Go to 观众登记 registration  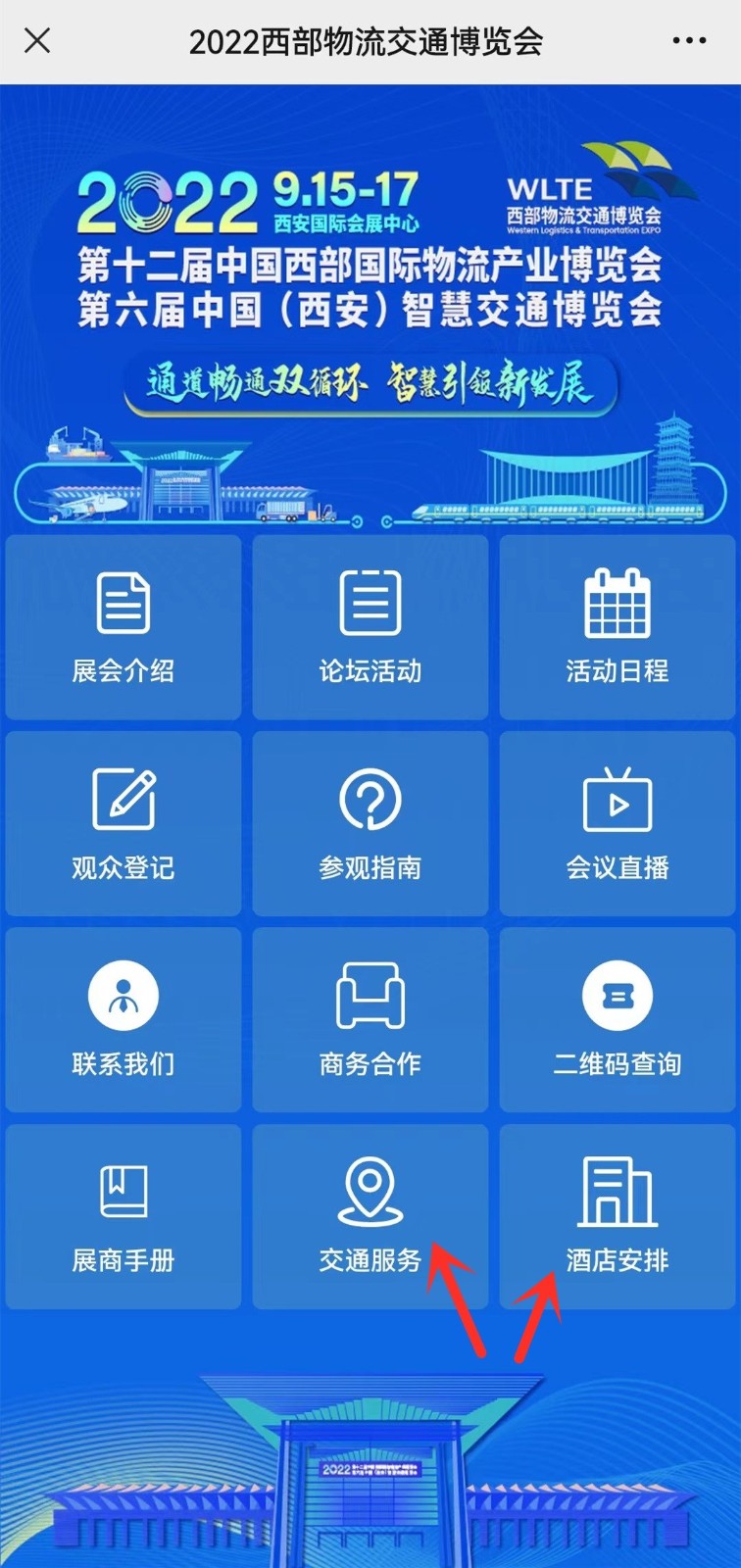(123, 824)
